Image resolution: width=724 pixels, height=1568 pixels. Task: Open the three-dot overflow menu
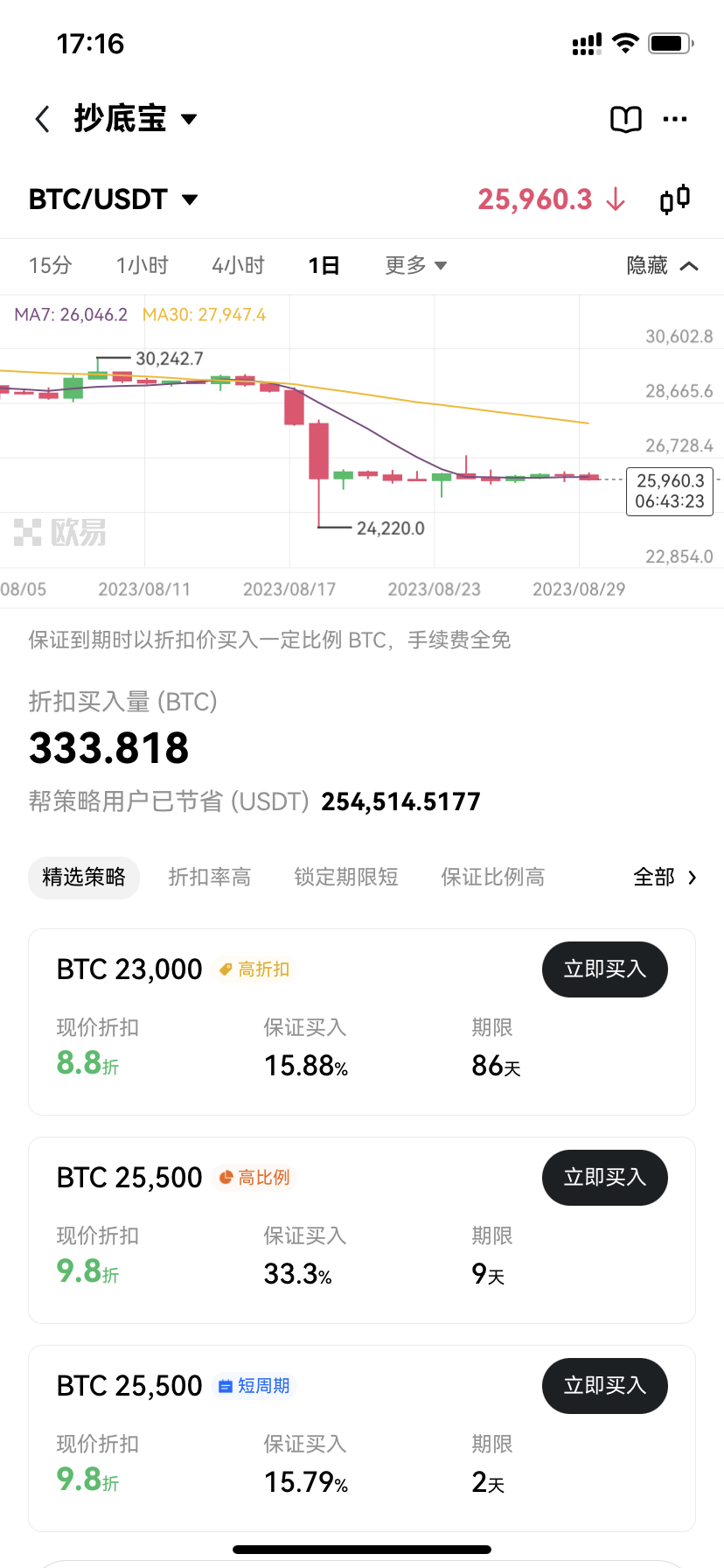coord(675,119)
